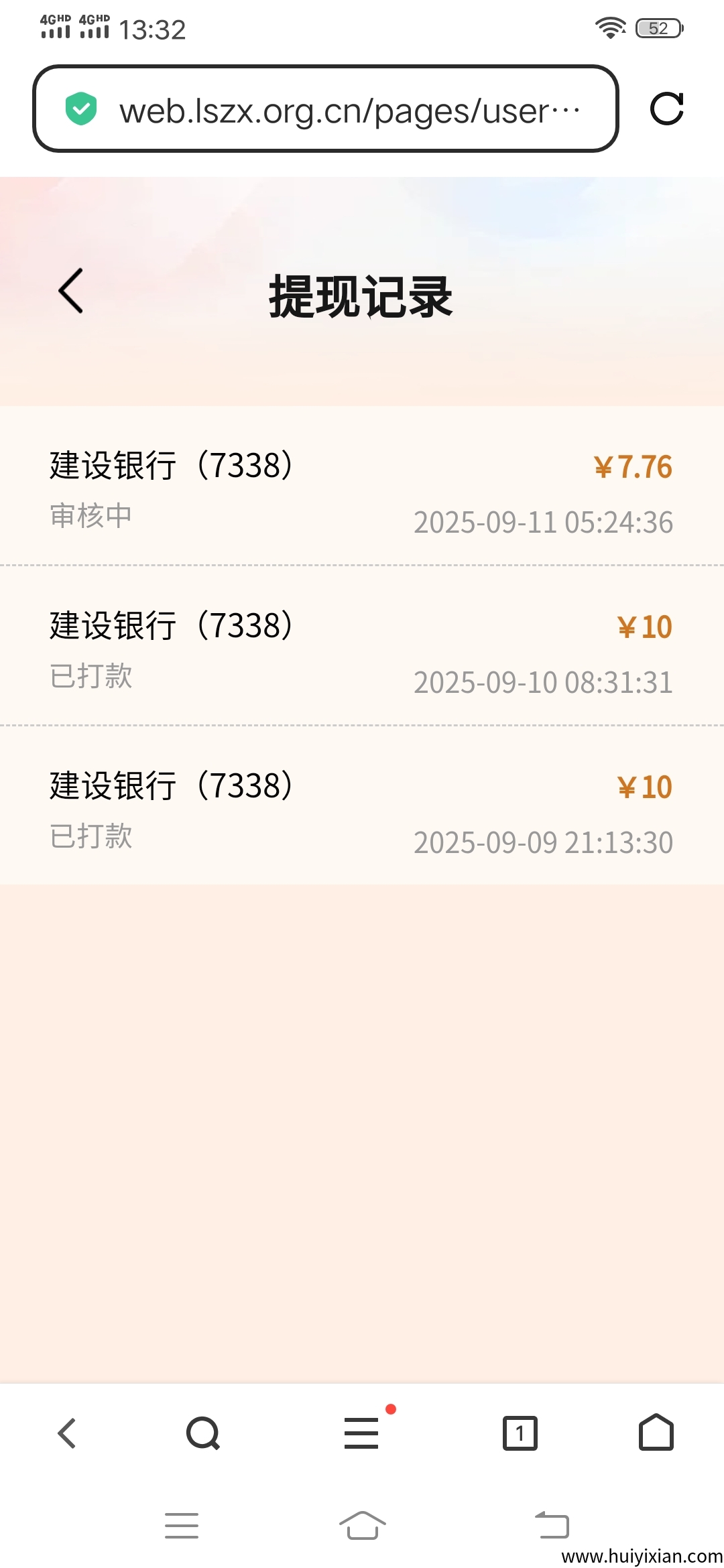Tap the 提现记录 page title

pos(361,295)
